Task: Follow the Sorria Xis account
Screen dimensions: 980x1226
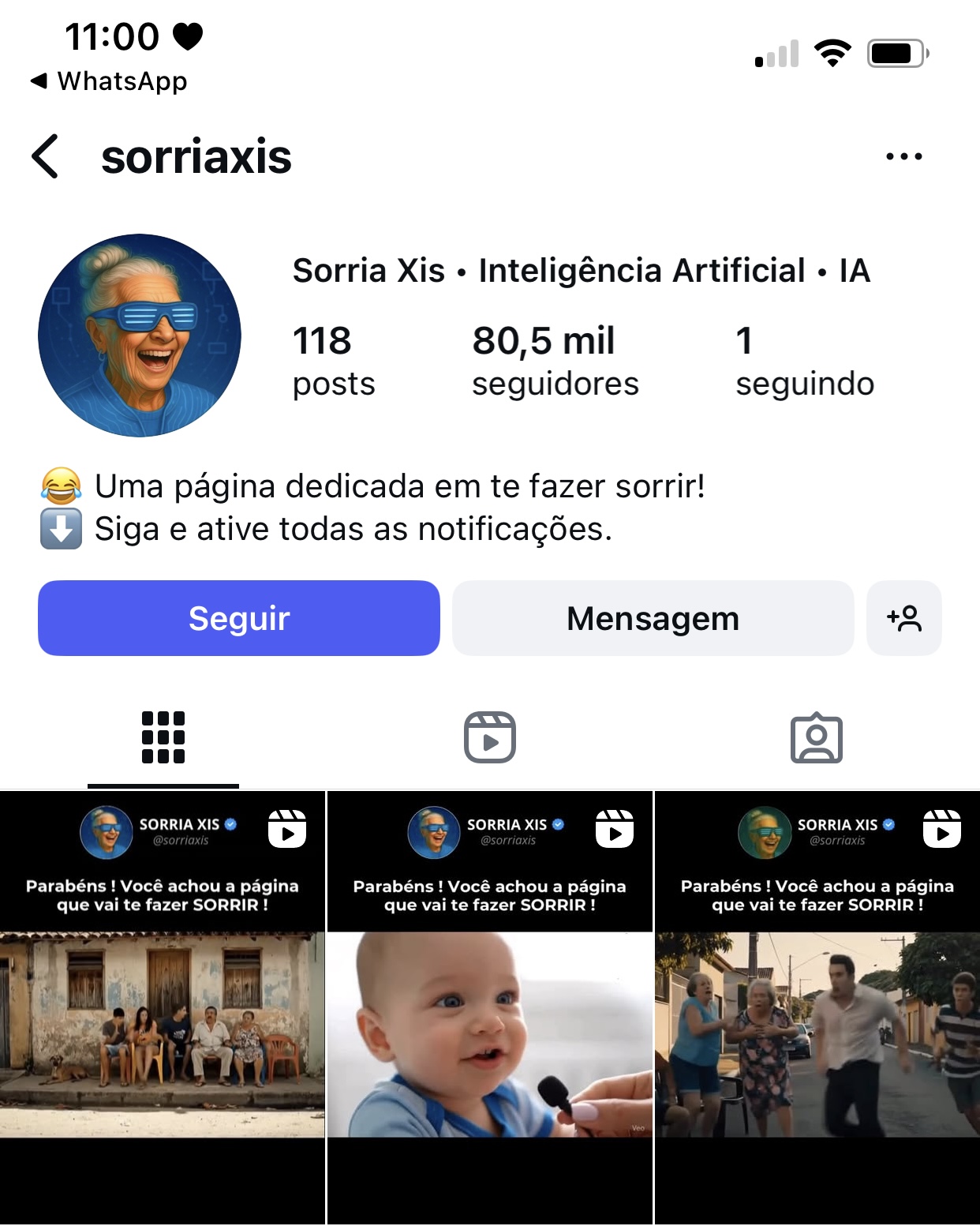Action: click(x=238, y=618)
